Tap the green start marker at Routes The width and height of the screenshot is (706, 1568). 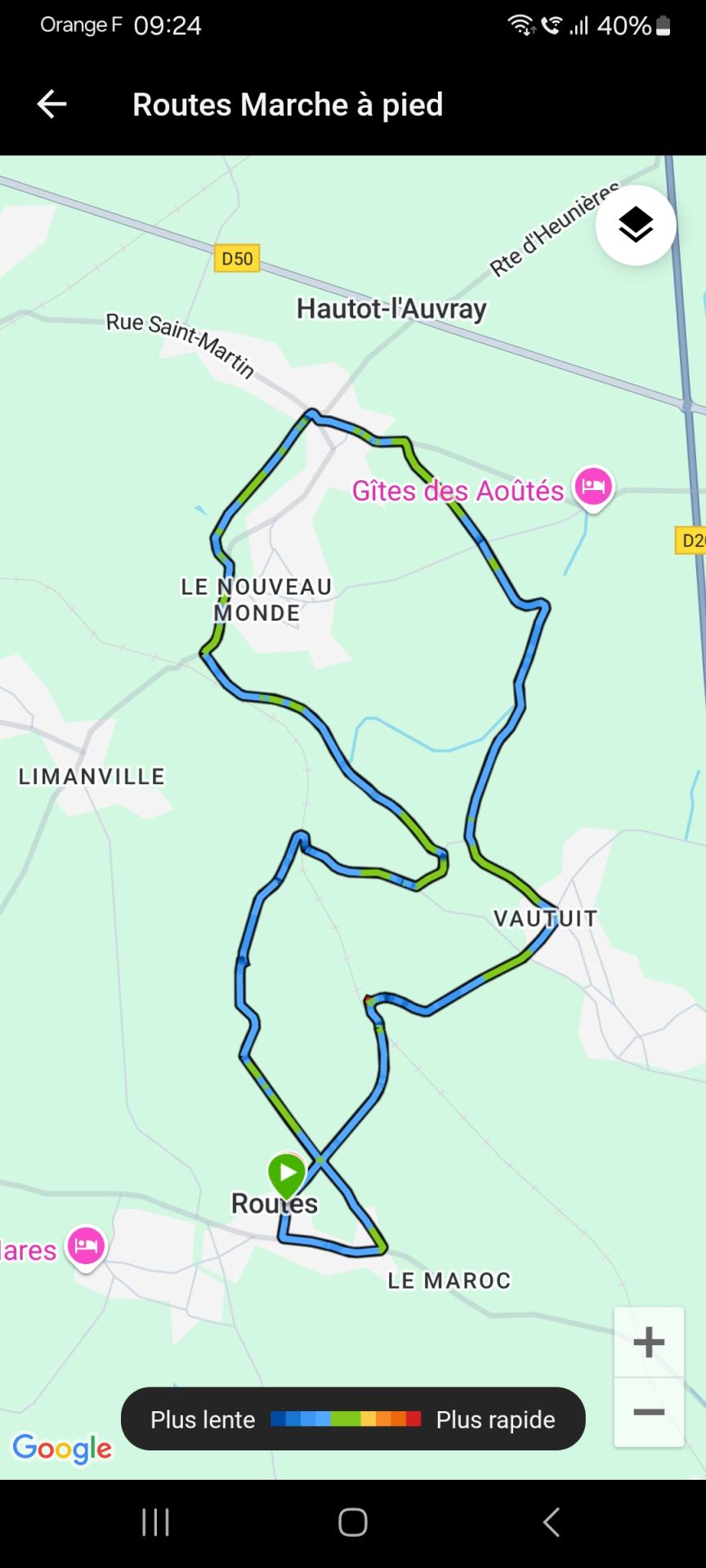tap(287, 1173)
